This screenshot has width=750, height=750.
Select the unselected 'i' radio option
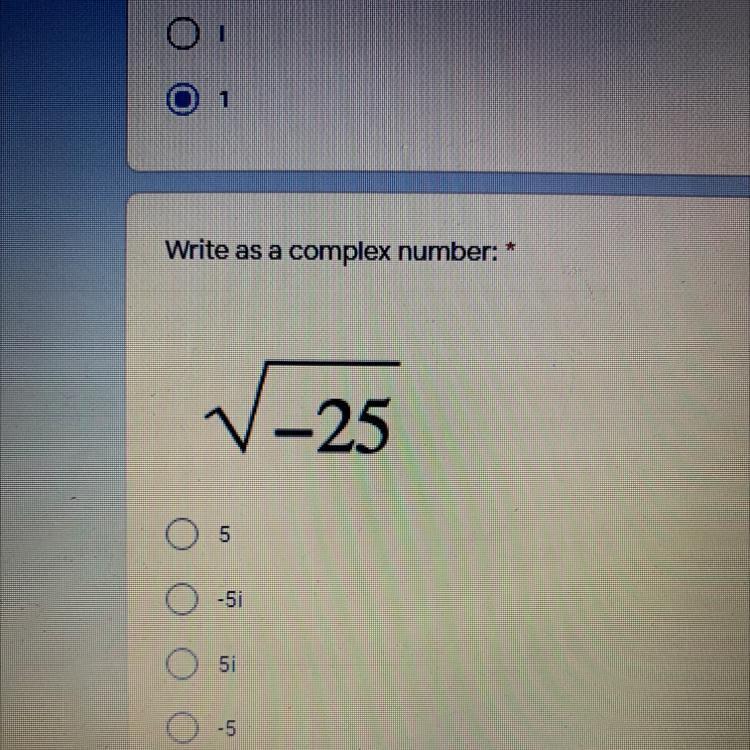[182, 33]
